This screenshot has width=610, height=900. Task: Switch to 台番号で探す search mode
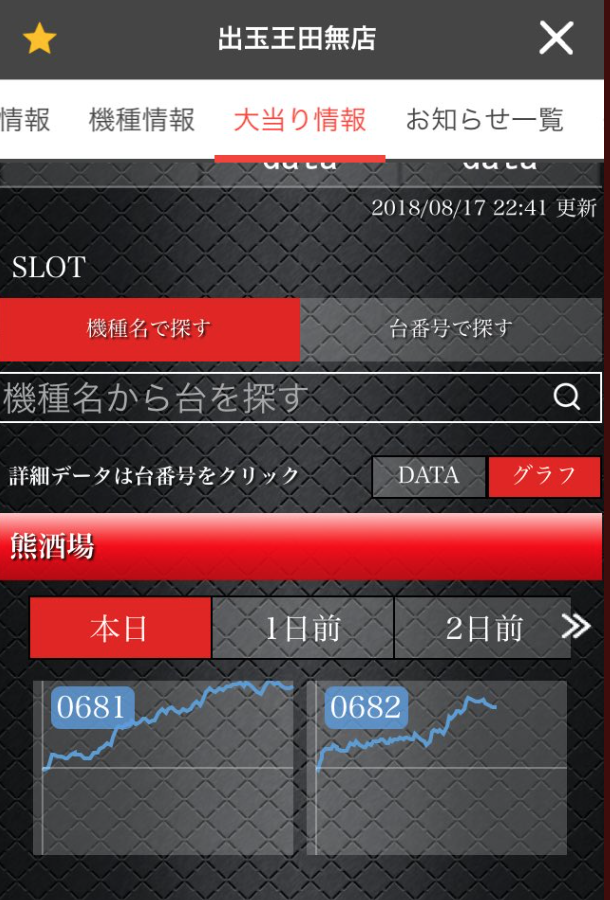tap(450, 328)
